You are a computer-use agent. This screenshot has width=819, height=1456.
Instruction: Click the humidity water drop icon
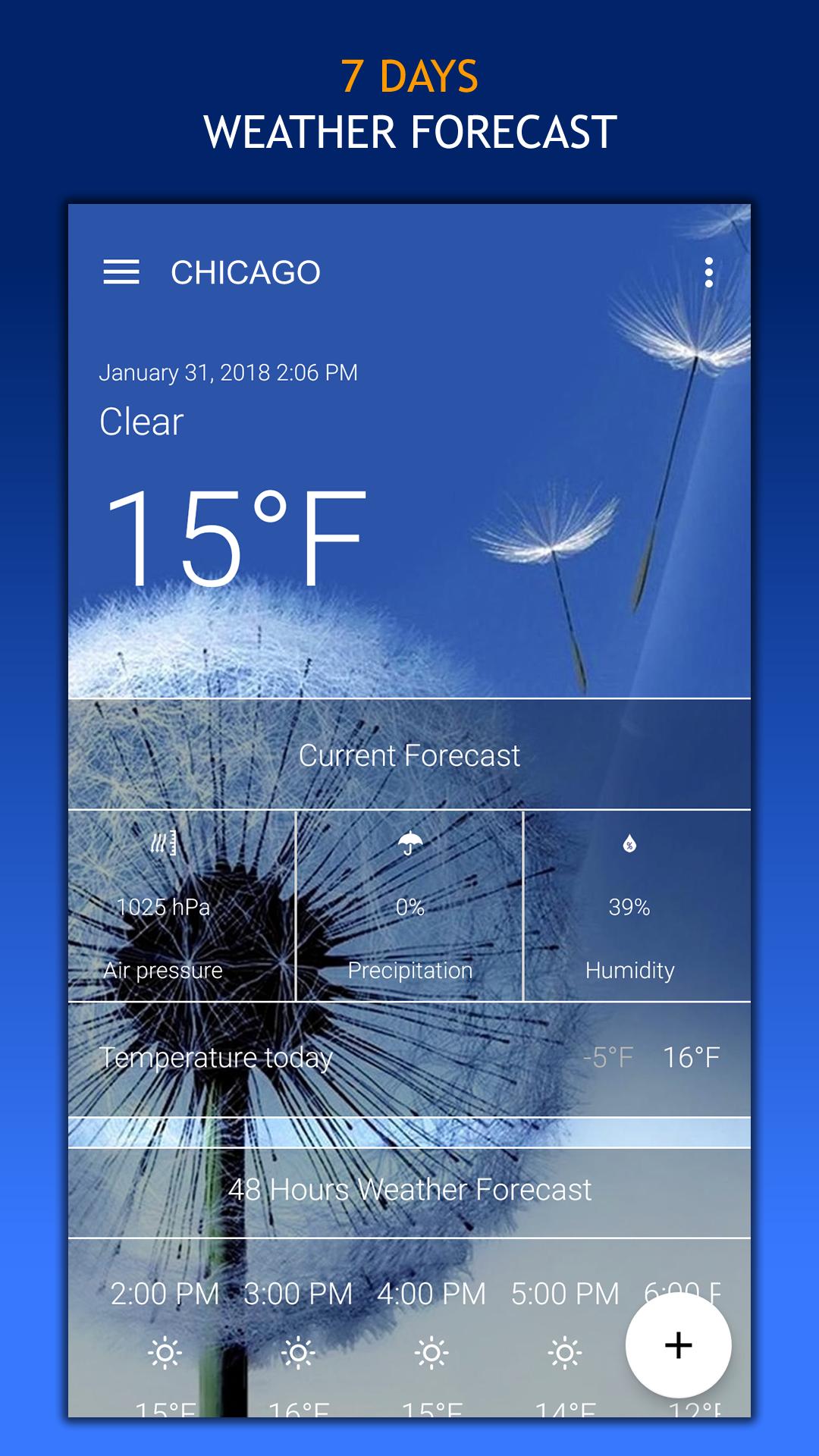[x=629, y=842]
